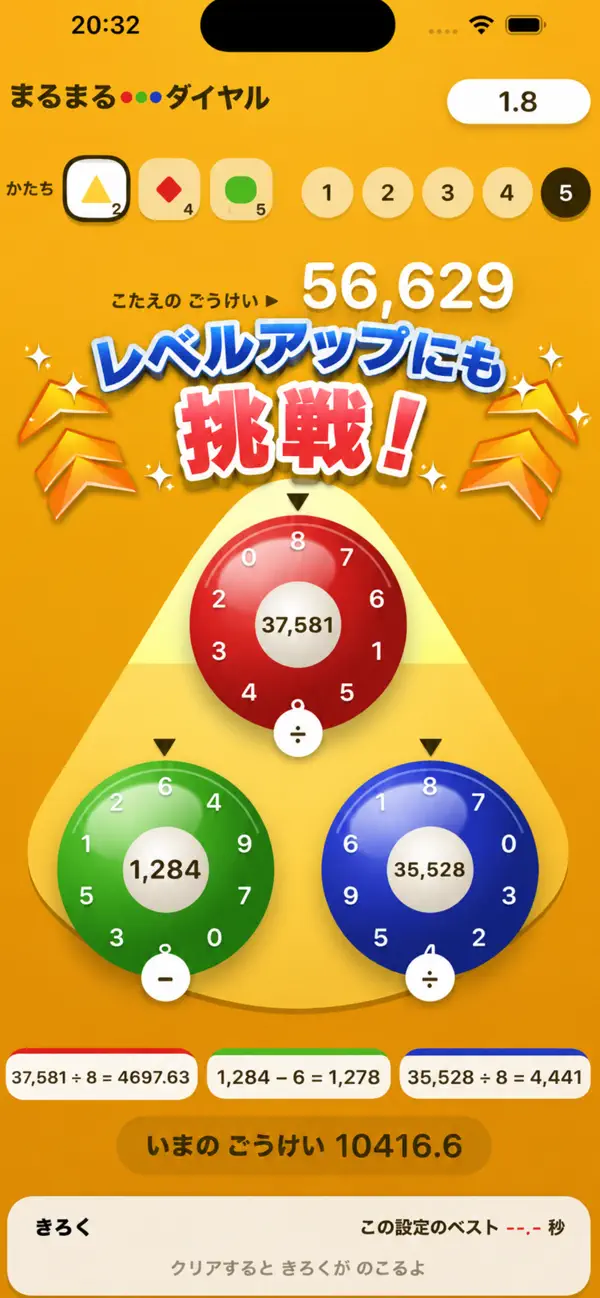The image size is (600, 1298).
Task: Choose level 1
Action: click(327, 193)
